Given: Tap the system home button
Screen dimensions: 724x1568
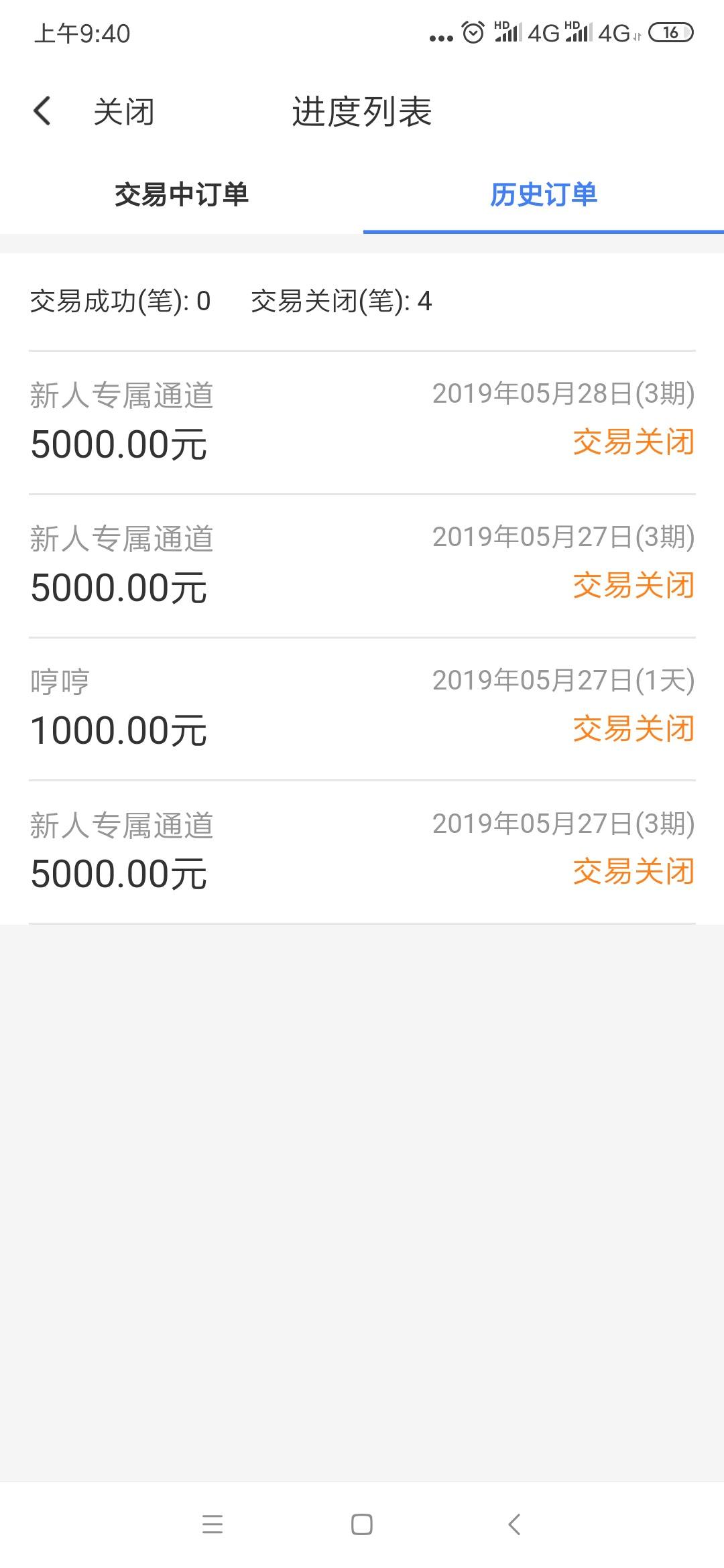Looking at the screenshot, I should [x=362, y=1524].
